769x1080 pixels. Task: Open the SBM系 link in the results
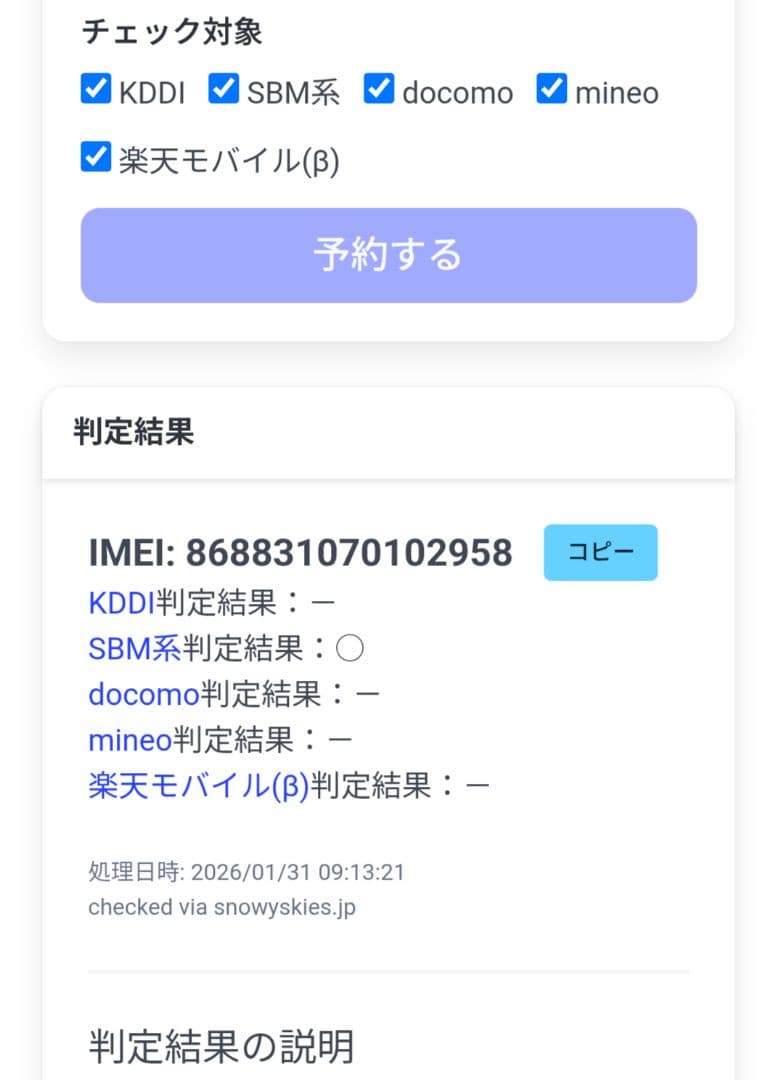tap(128, 647)
